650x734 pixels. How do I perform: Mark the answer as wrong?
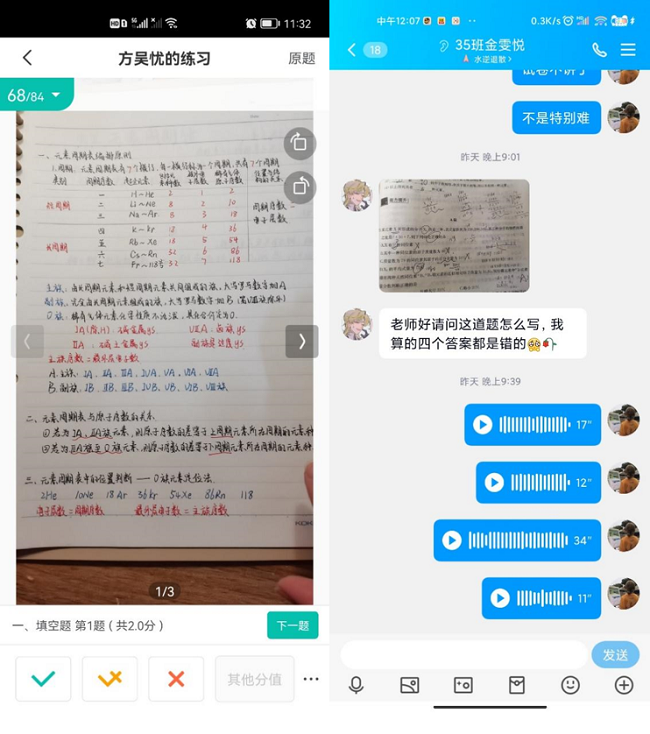[176, 679]
